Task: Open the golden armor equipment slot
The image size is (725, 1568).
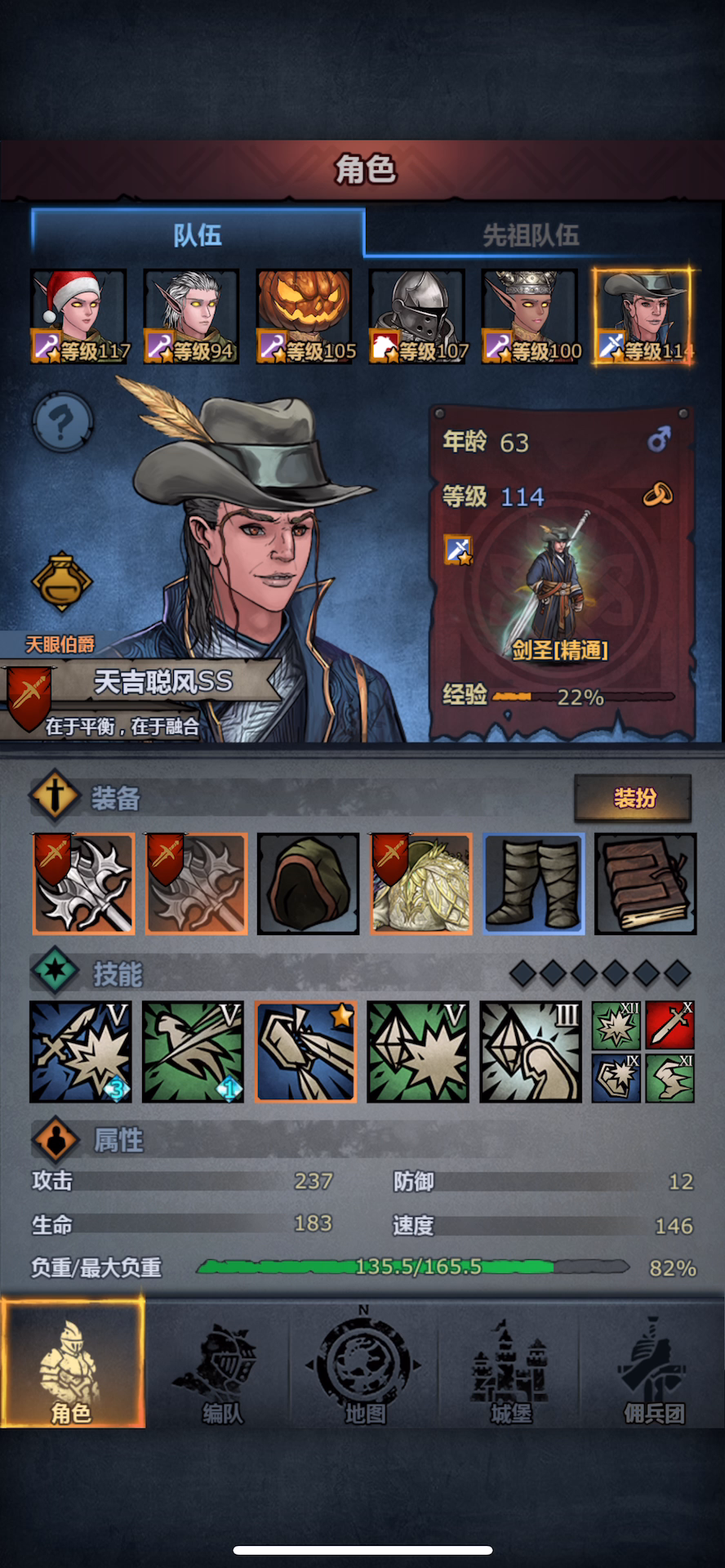Action: (420, 884)
